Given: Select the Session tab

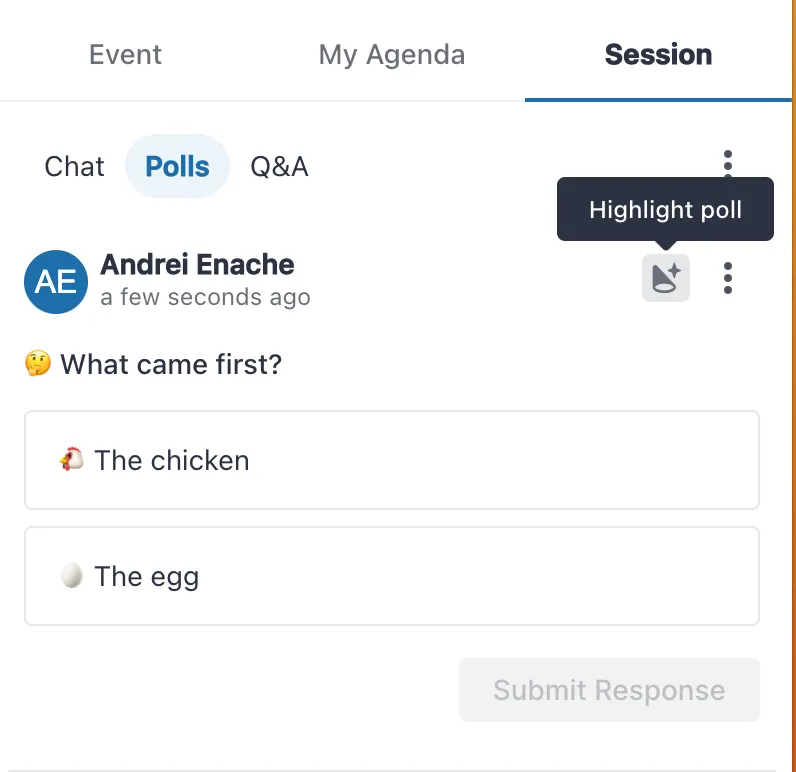Looking at the screenshot, I should coord(658,54).
